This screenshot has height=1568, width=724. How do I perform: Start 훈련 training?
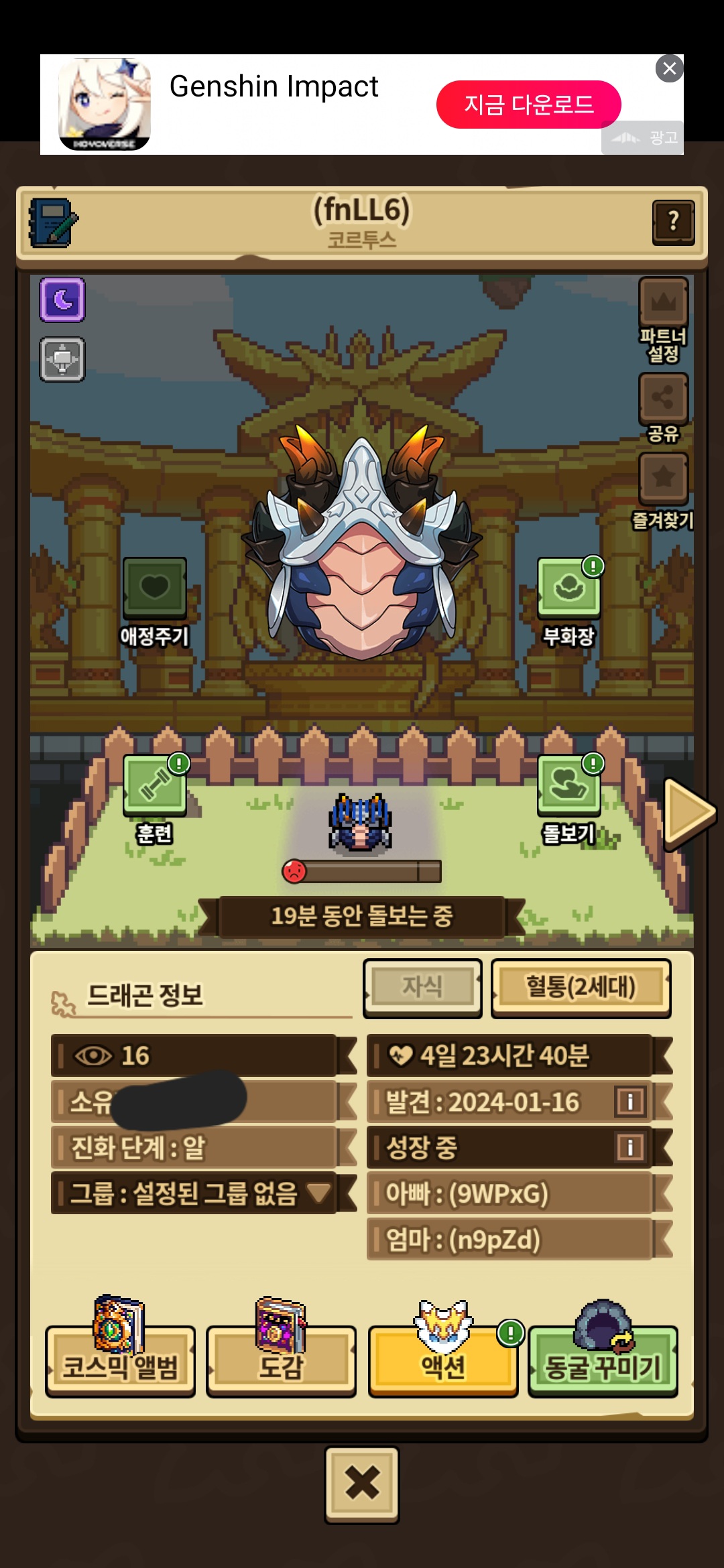[154, 786]
